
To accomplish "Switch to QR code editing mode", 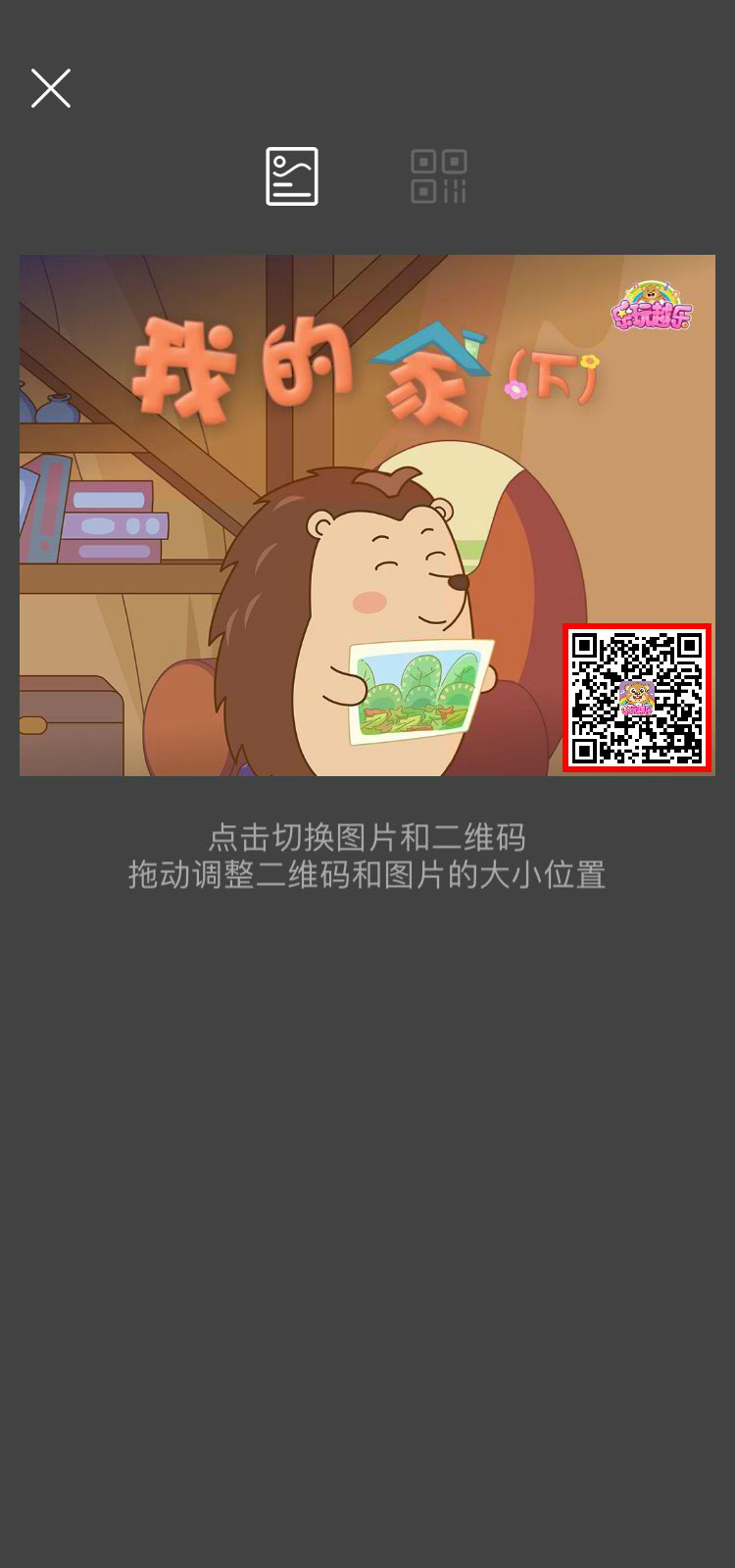I will tap(438, 176).
